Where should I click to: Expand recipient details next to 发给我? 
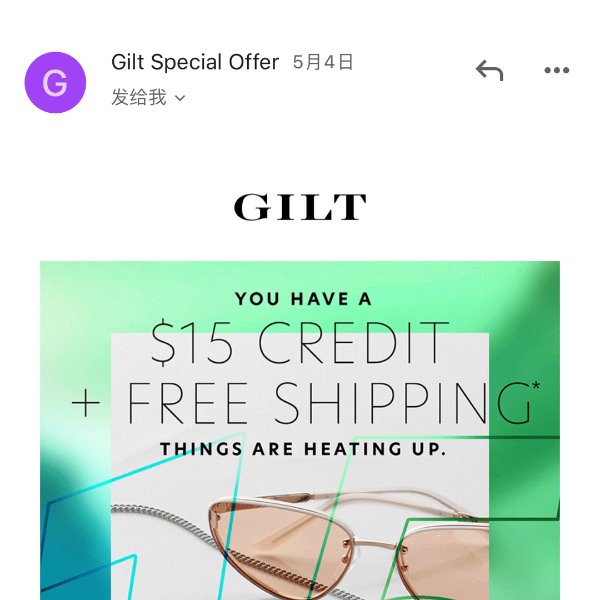point(180,98)
